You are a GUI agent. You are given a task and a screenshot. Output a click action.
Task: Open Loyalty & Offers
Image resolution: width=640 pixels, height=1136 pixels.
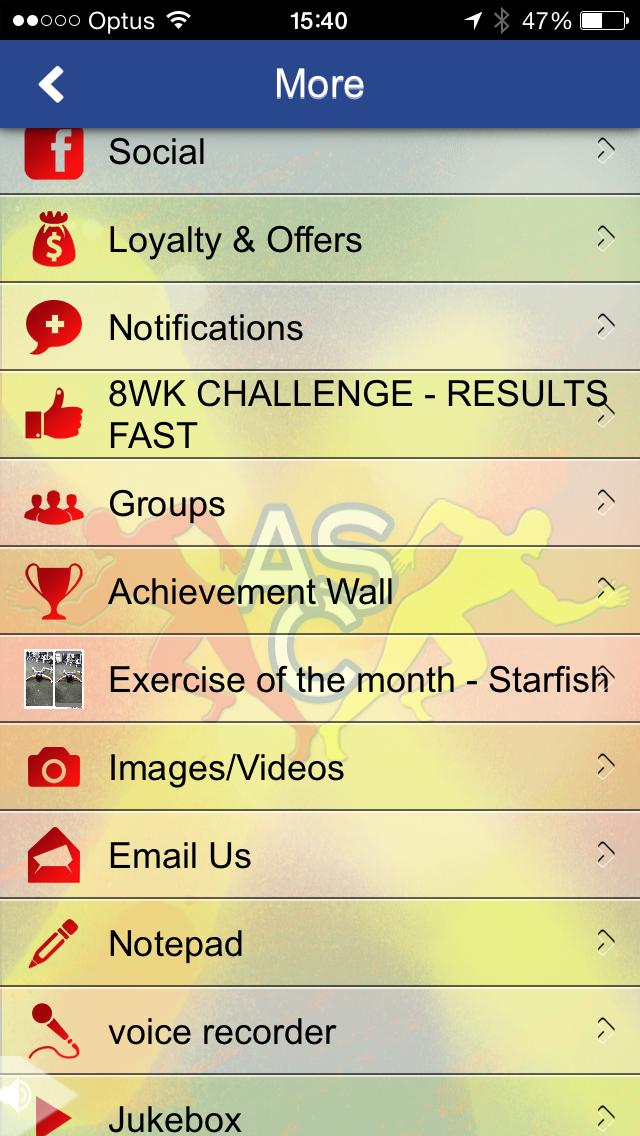320,240
